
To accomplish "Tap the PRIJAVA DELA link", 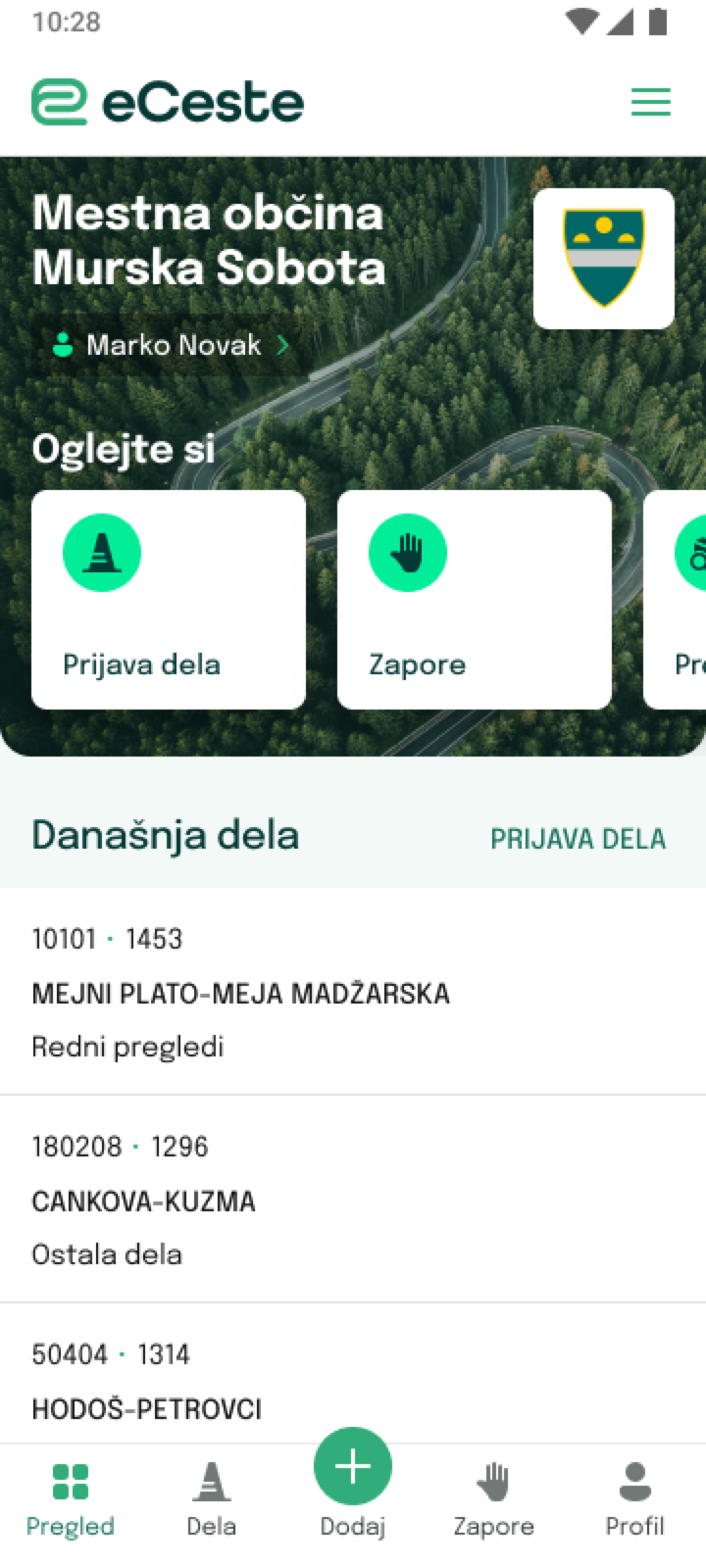I will coord(579,839).
